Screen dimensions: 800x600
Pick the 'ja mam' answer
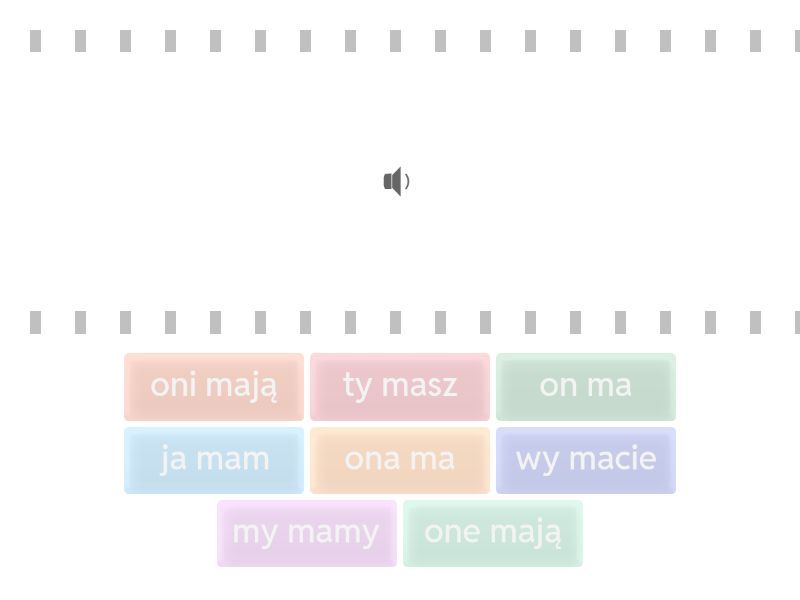pos(214,460)
